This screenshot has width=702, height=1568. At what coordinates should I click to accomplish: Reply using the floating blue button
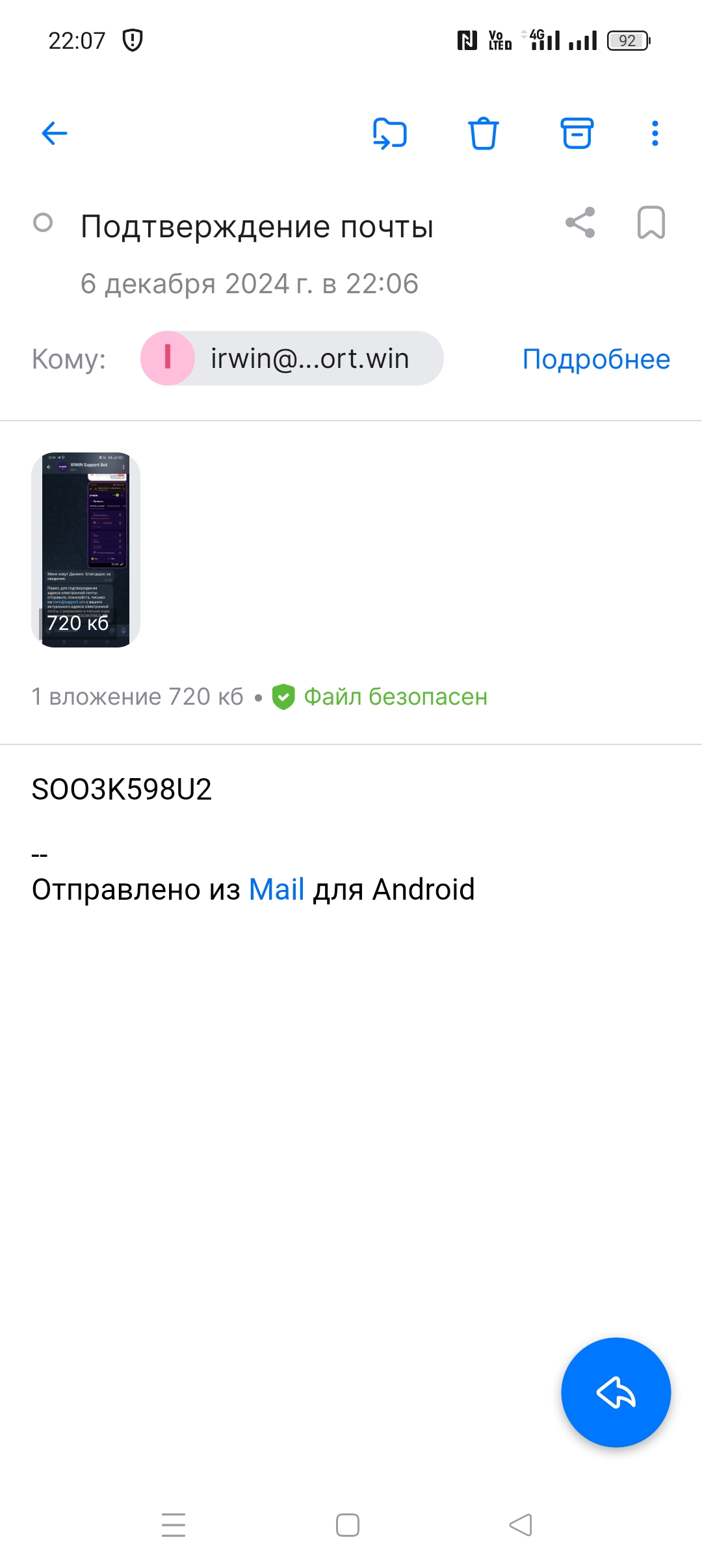616,1392
